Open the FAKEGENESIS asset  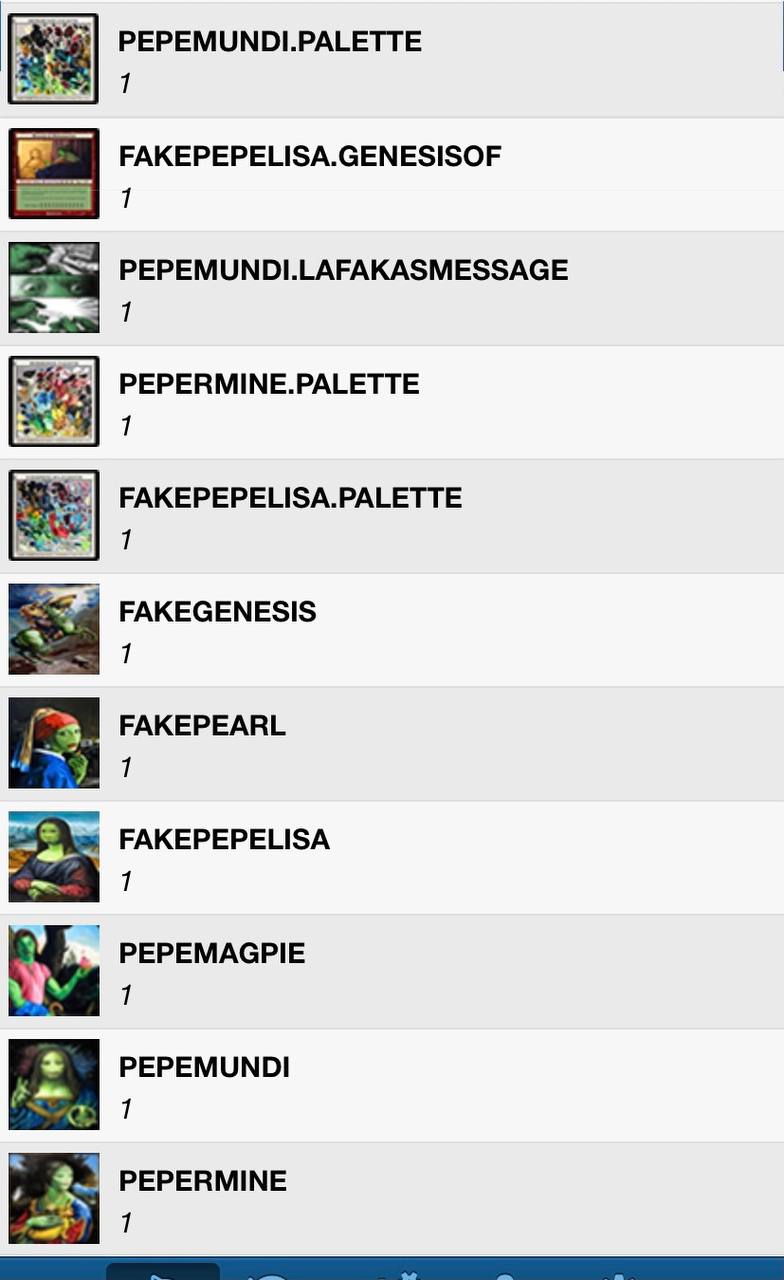coord(392,630)
